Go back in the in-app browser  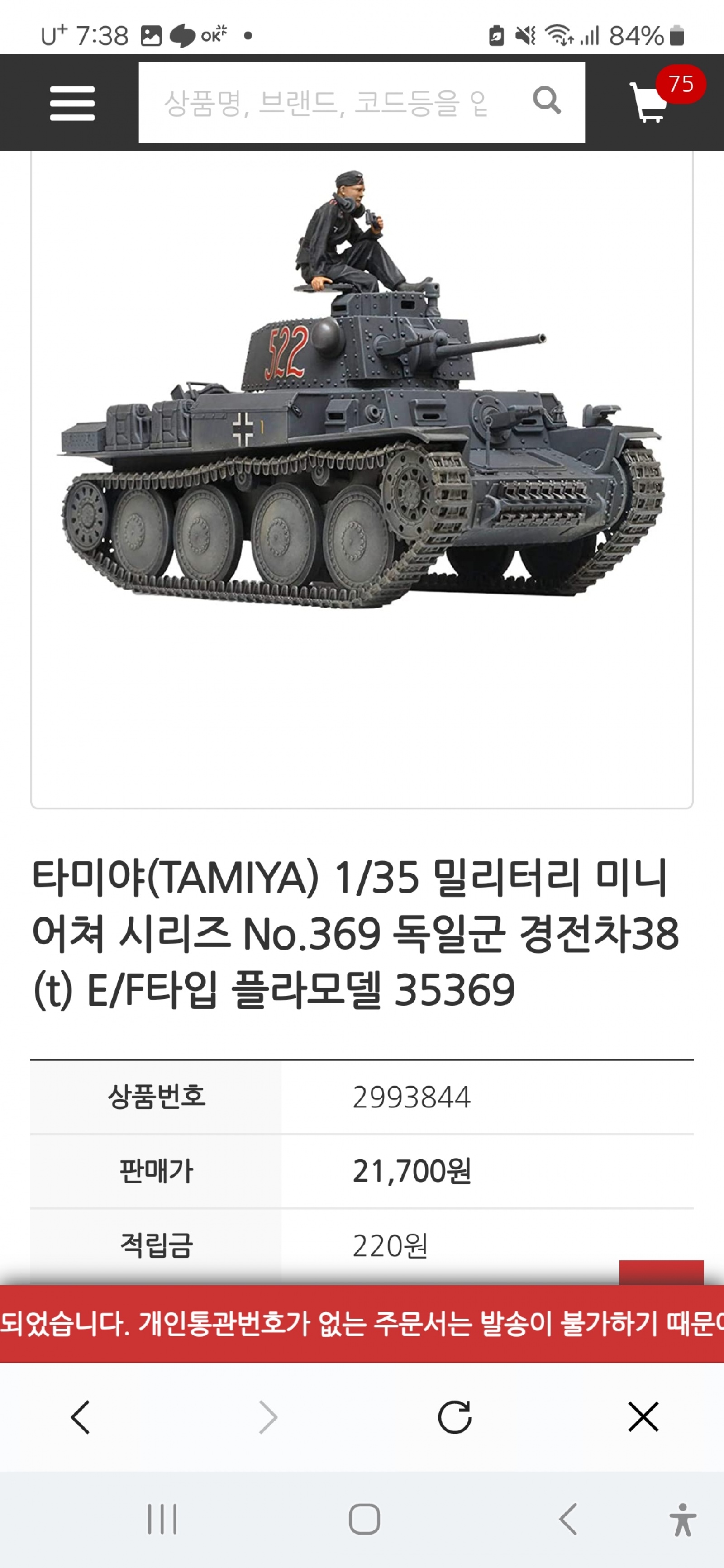pos(81,1417)
